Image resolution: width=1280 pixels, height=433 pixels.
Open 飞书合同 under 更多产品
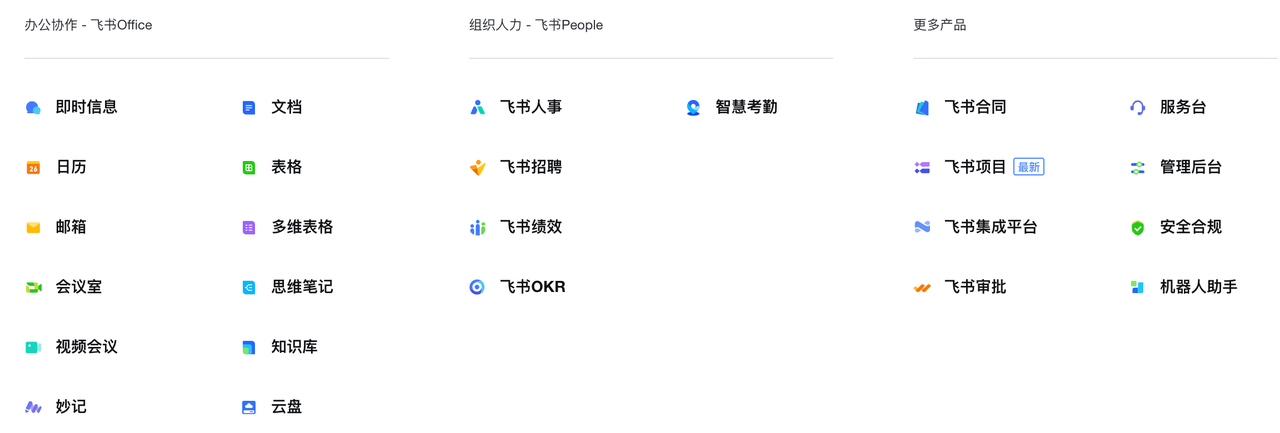[974, 107]
